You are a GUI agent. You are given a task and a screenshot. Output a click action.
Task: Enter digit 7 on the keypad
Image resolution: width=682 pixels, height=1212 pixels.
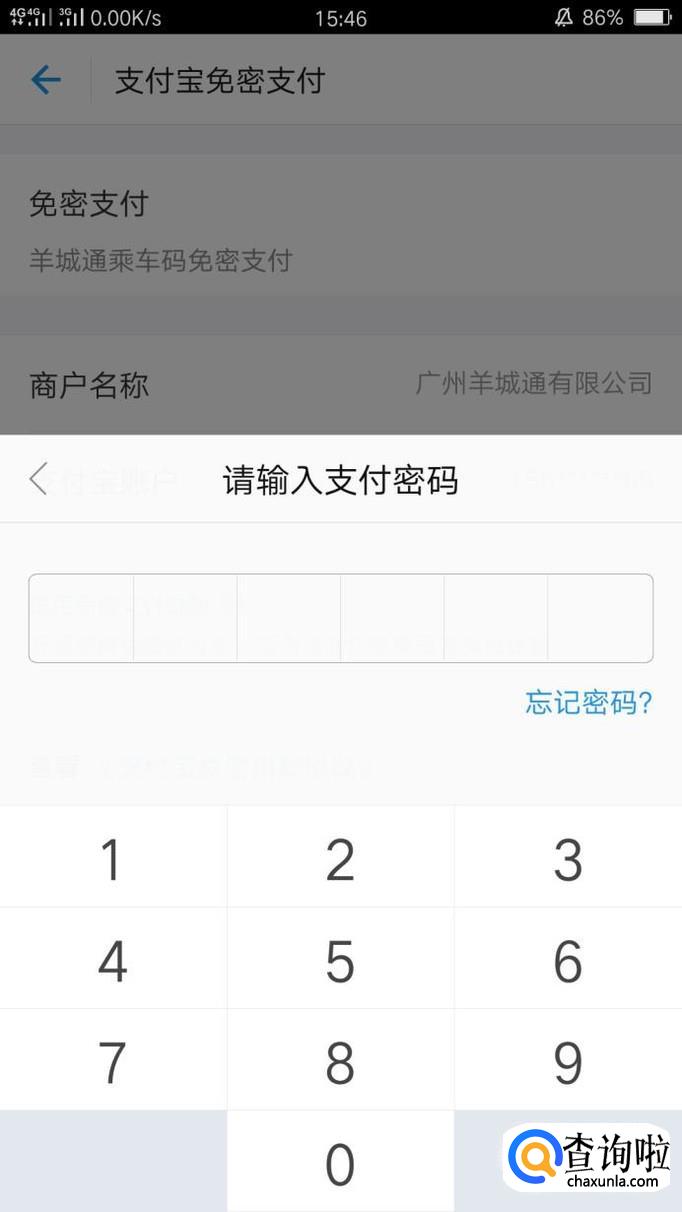click(113, 1061)
